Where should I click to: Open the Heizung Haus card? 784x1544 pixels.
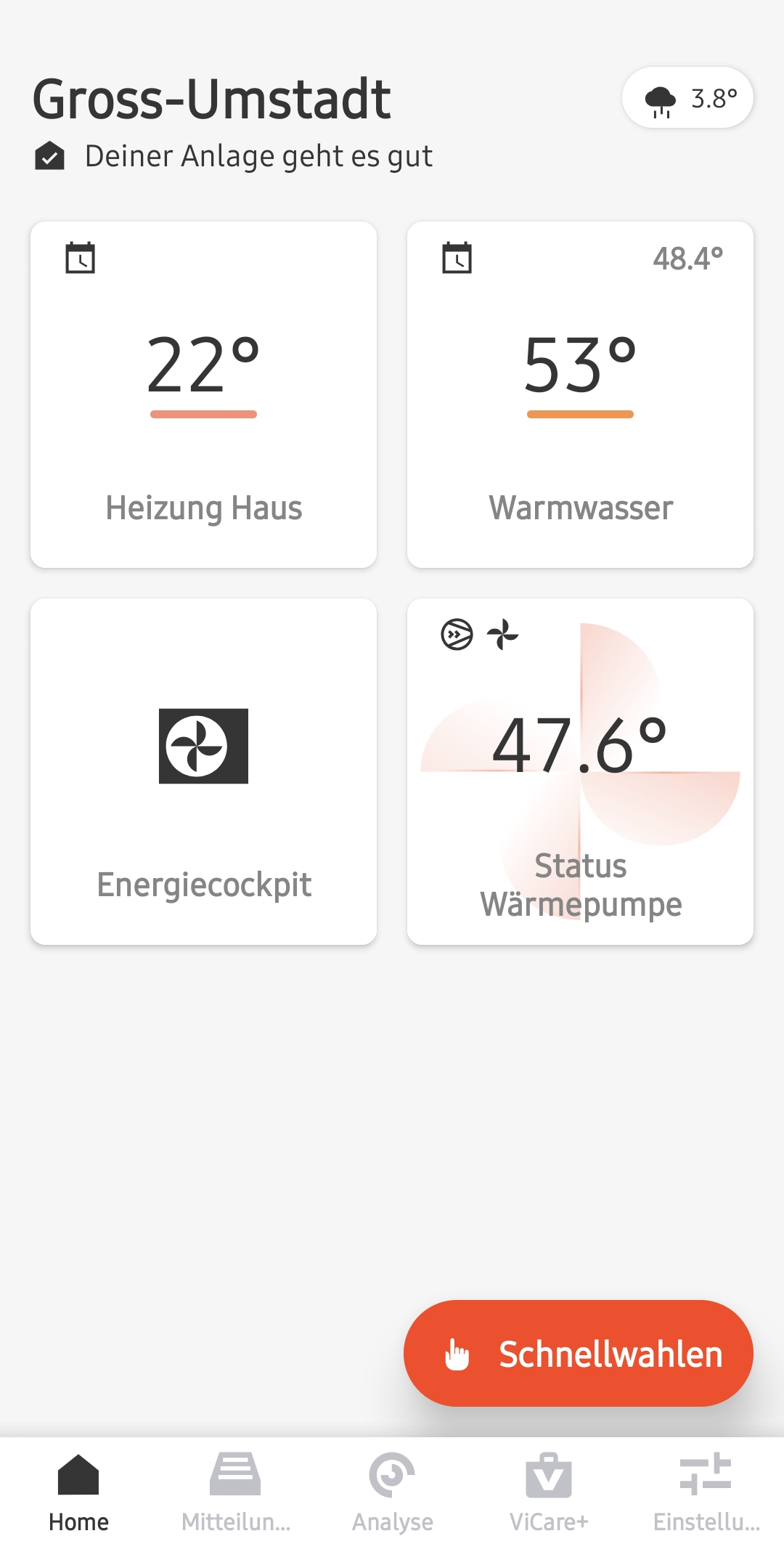coord(203,394)
